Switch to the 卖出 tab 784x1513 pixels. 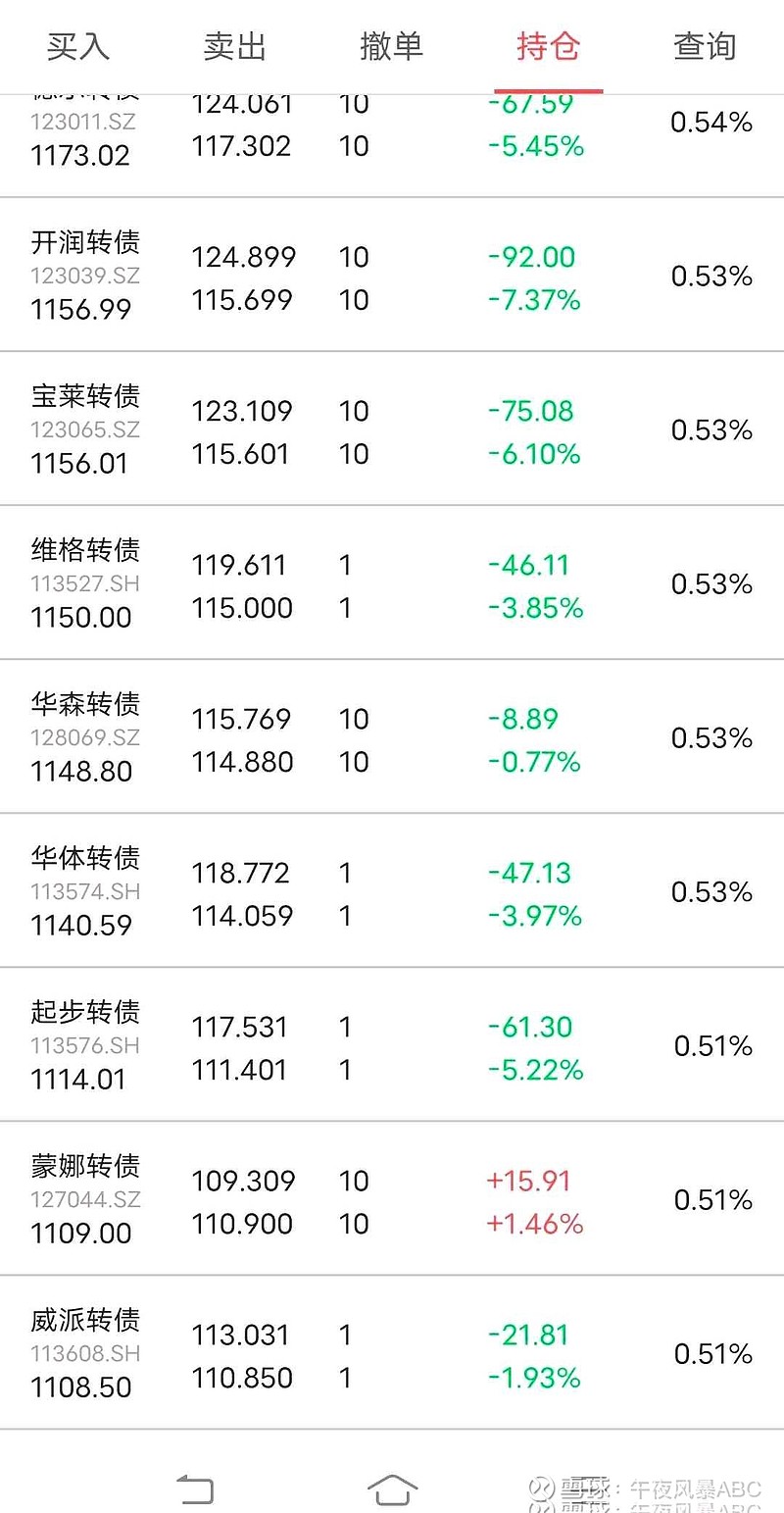point(235,46)
